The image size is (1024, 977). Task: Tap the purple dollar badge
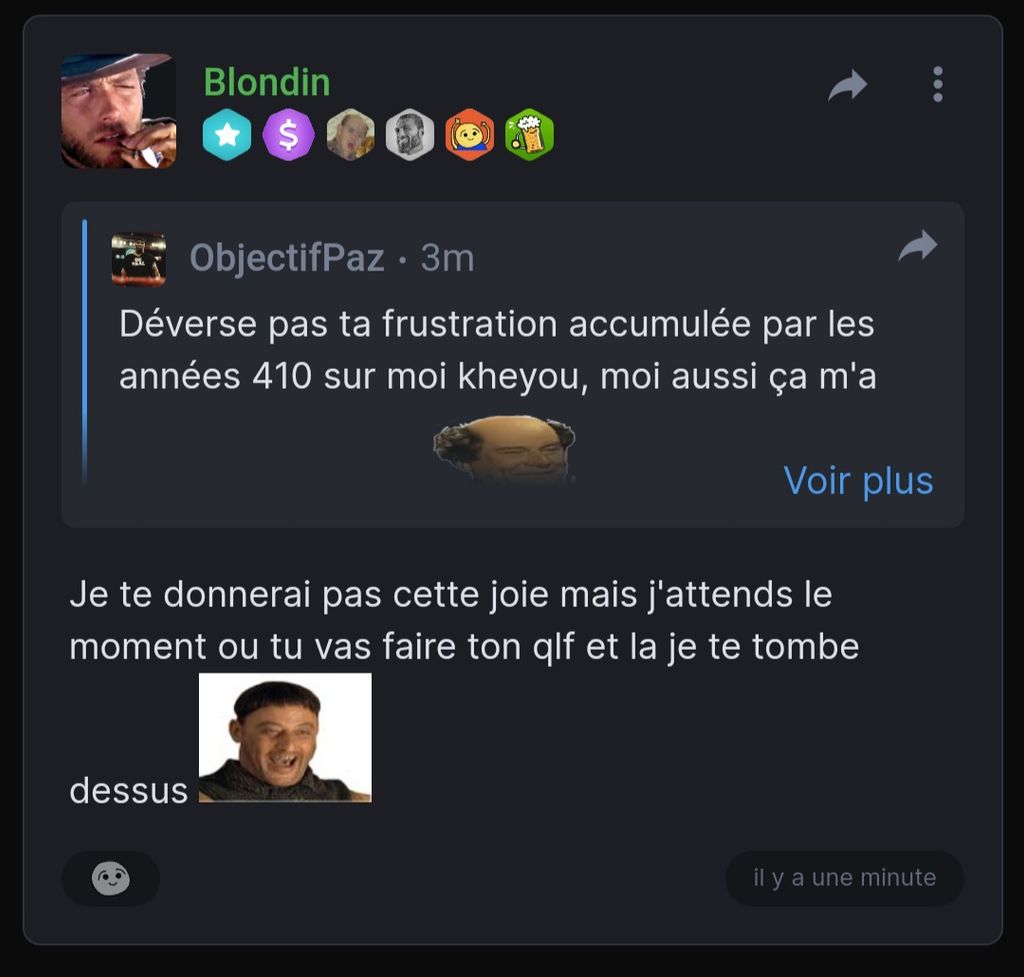pyautogui.click(x=288, y=135)
